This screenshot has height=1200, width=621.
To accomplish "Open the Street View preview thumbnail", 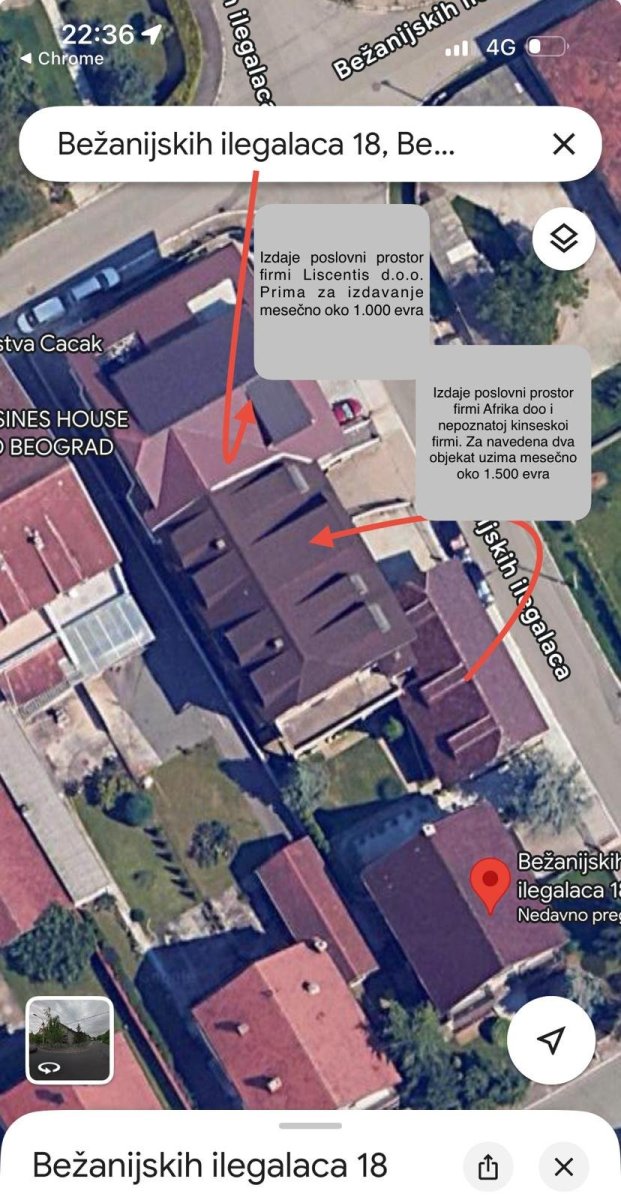I will tap(69, 1040).
